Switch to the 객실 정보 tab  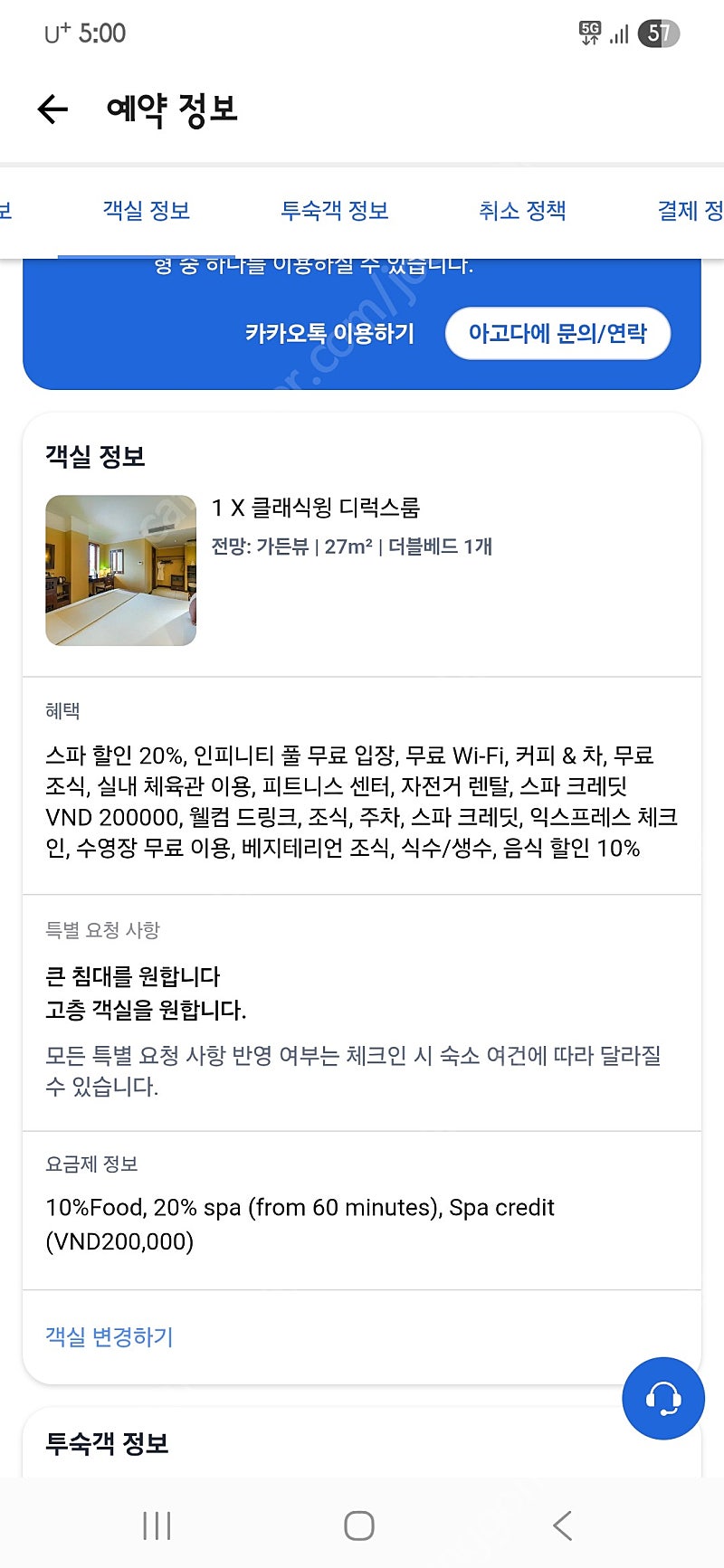pos(147,211)
